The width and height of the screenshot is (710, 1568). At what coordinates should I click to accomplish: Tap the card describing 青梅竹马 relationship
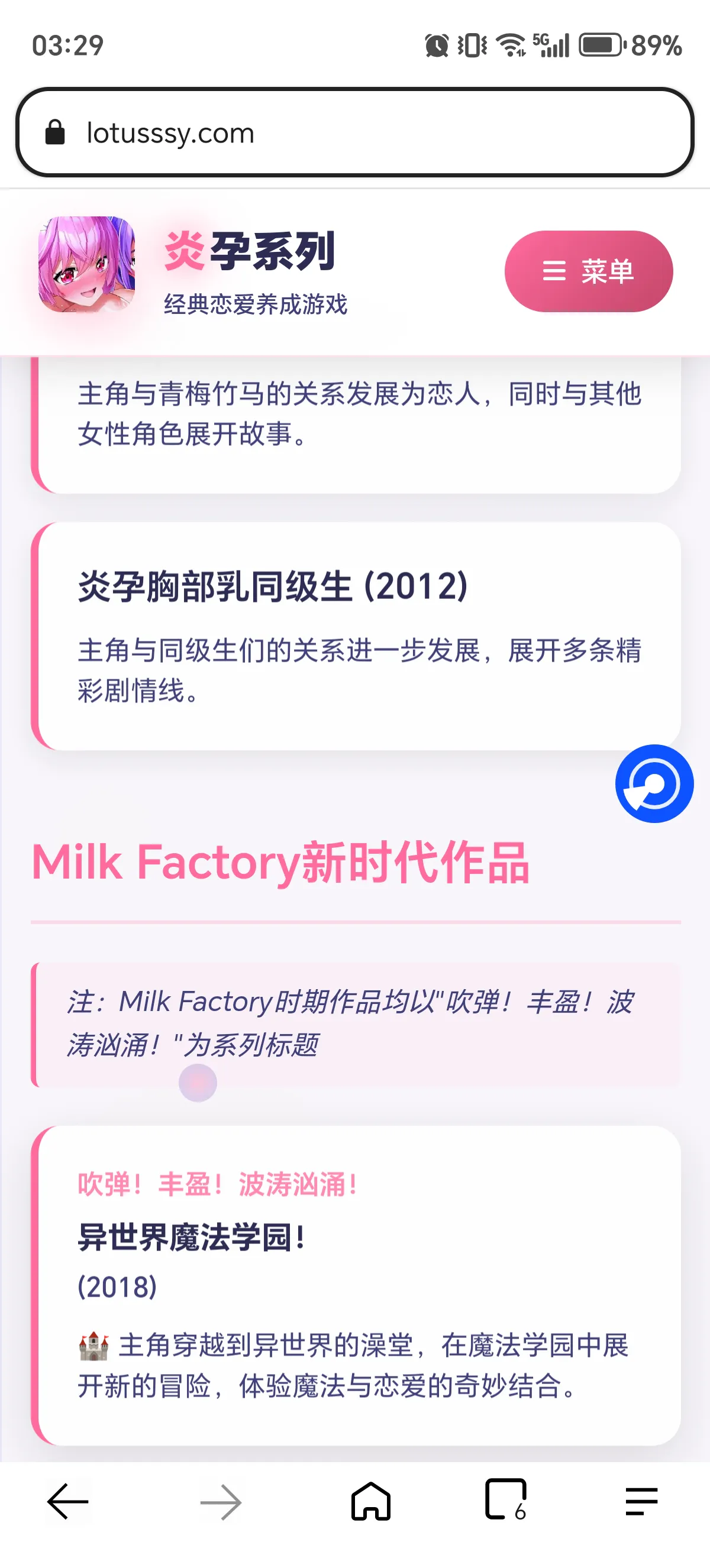[x=355, y=420]
